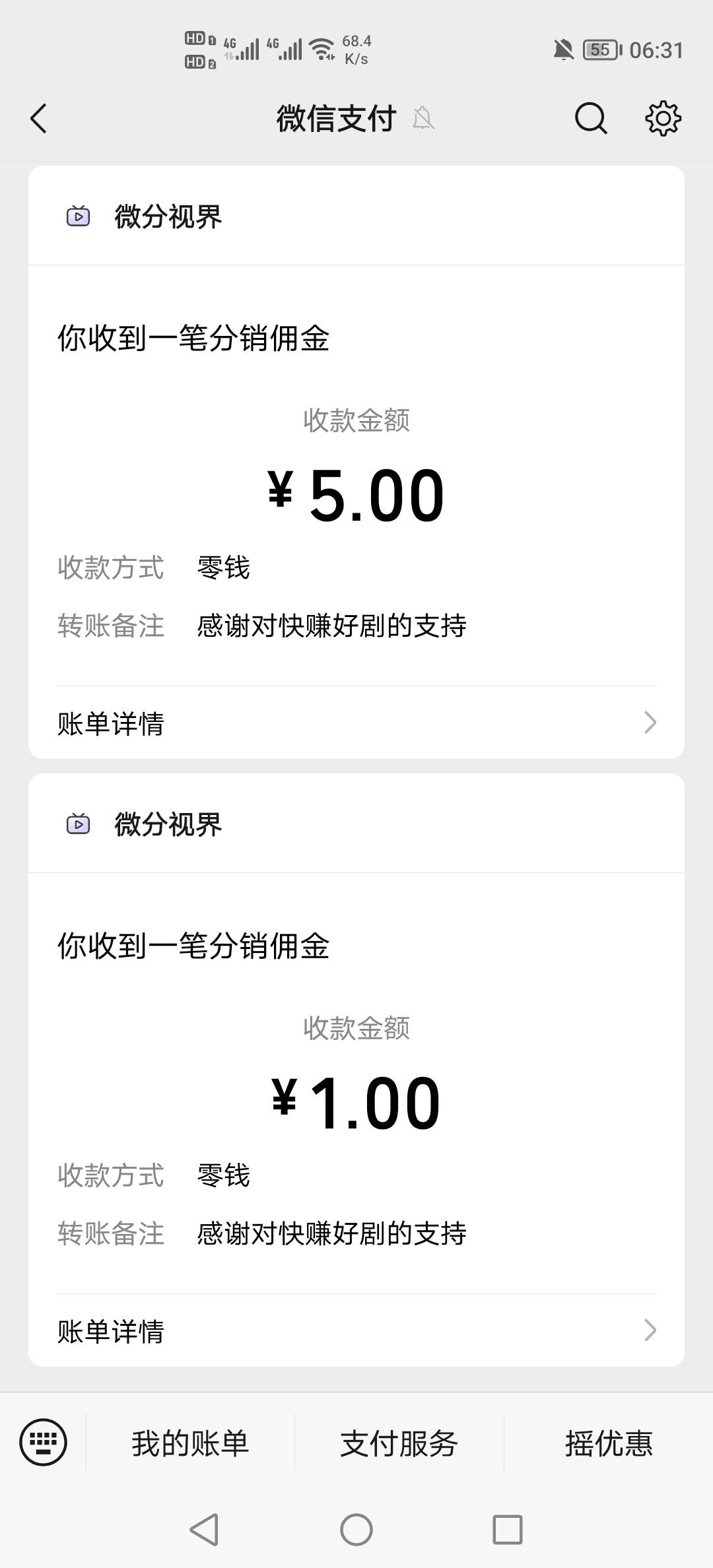
Task: Select the 摇优惠 menu
Action: click(609, 1443)
